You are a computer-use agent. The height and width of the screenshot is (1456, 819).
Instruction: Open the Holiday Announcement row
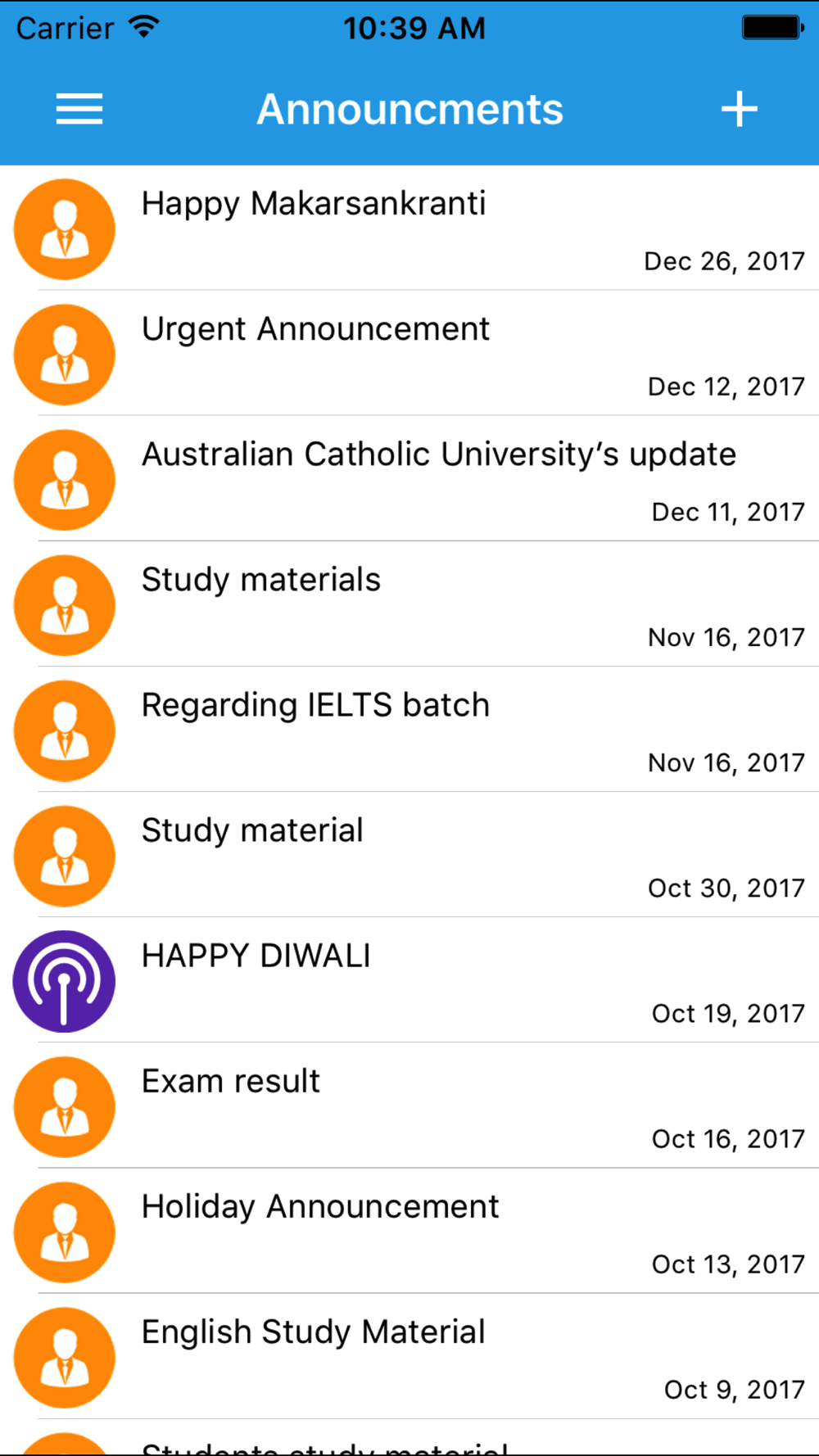tap(409, 1230)
